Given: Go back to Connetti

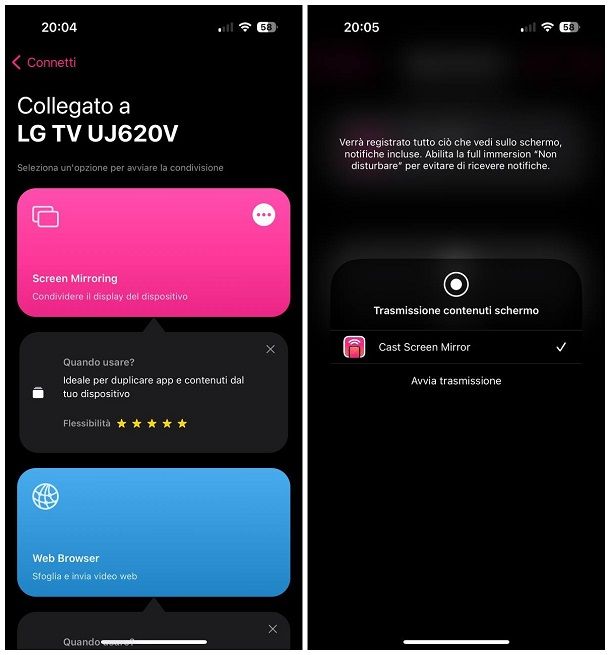Looking at the screenshot, I should point(43,62).
